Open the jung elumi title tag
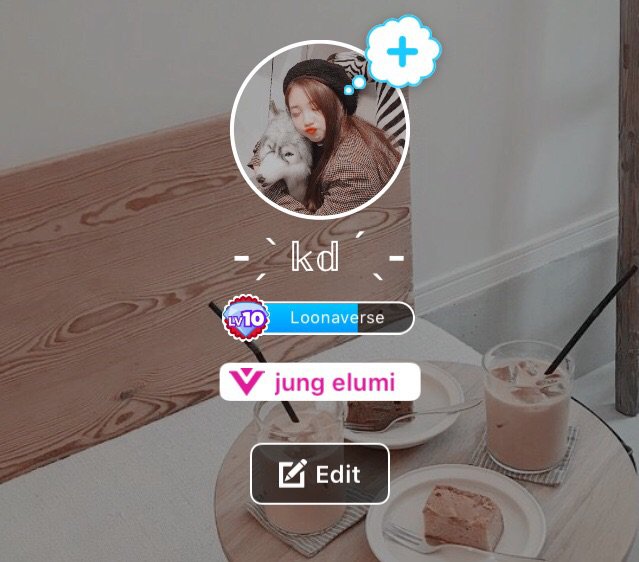 pos(320,382)
